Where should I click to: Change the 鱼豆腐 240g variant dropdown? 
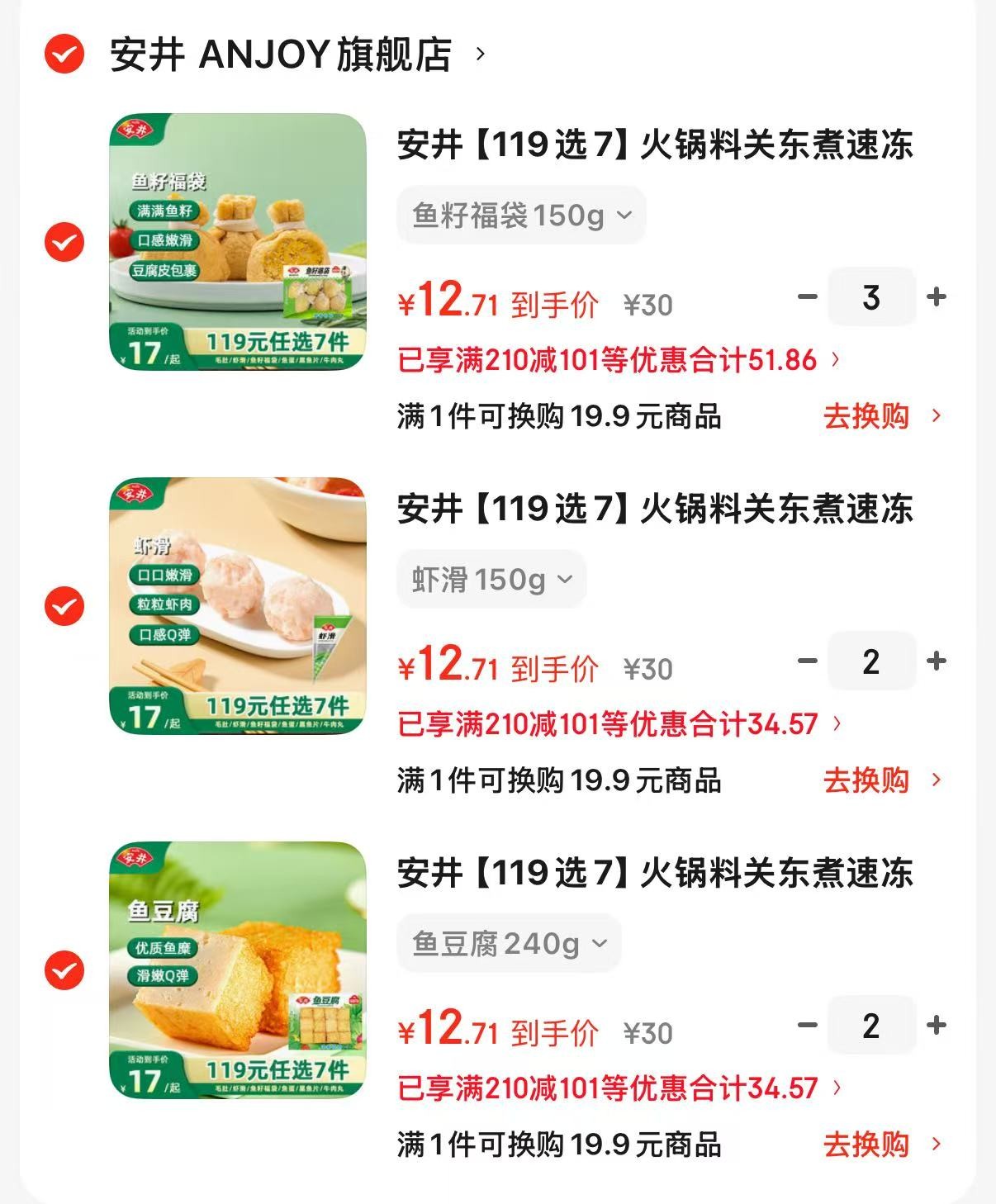point(509,943)
